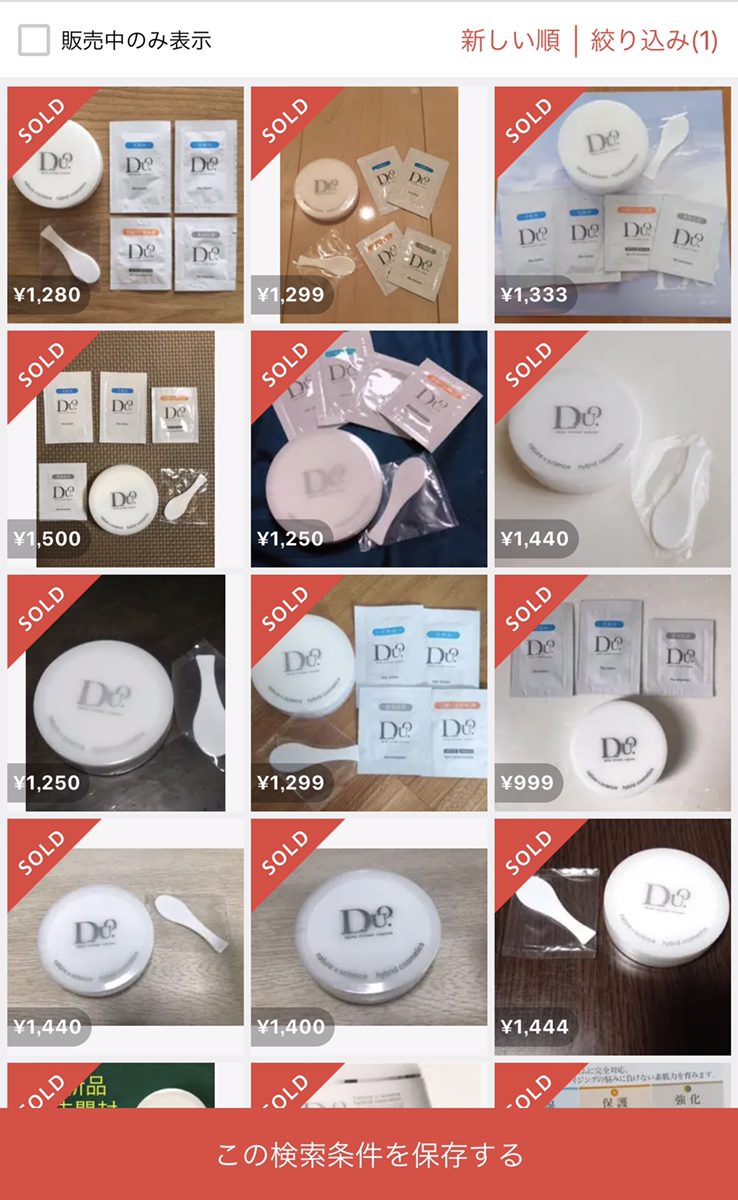The width and height of the screenshot is (738, 1200).
Task: View the sold listing priced ¥1,500
Action: click(x=125, y=448)
